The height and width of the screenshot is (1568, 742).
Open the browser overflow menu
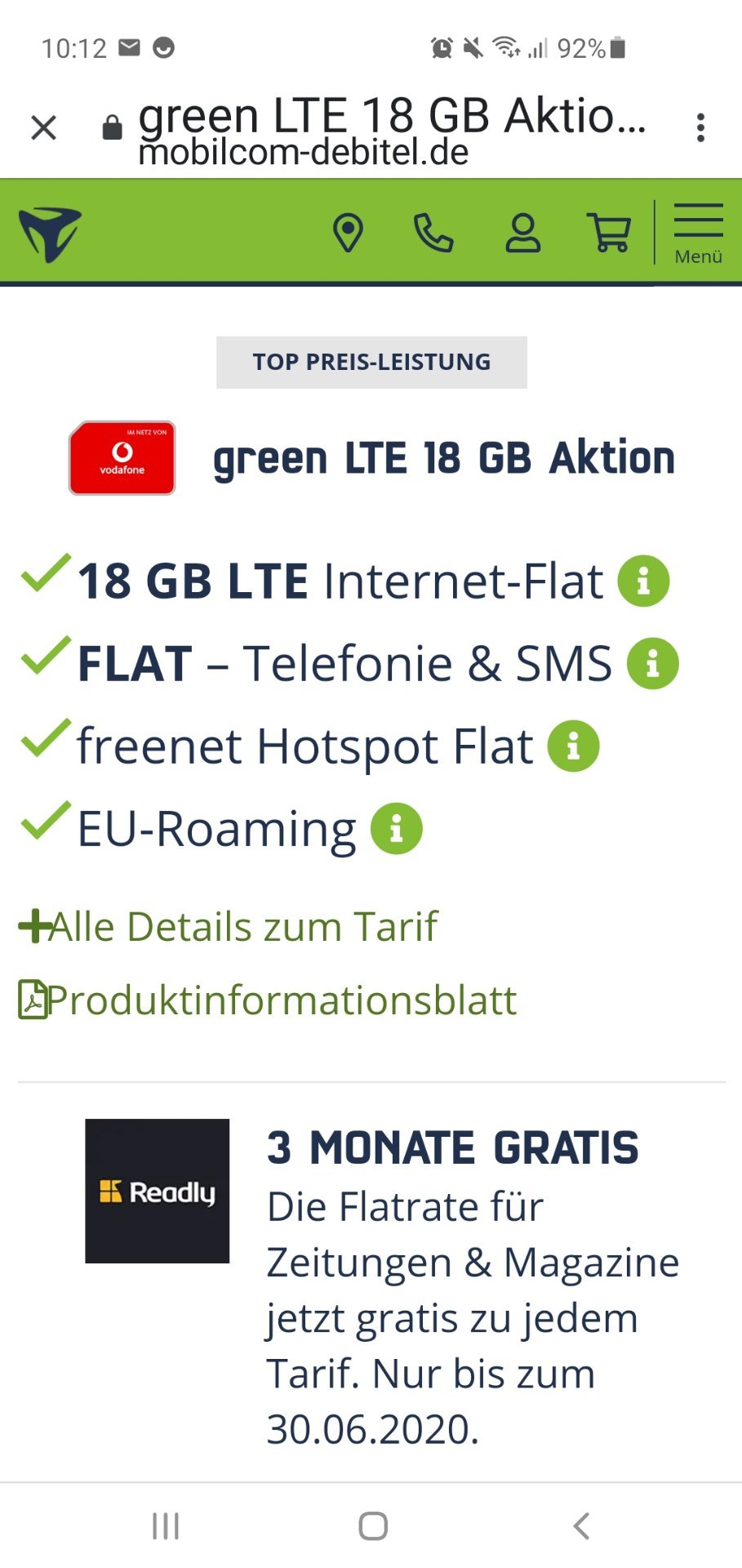(x=700, y=127)
